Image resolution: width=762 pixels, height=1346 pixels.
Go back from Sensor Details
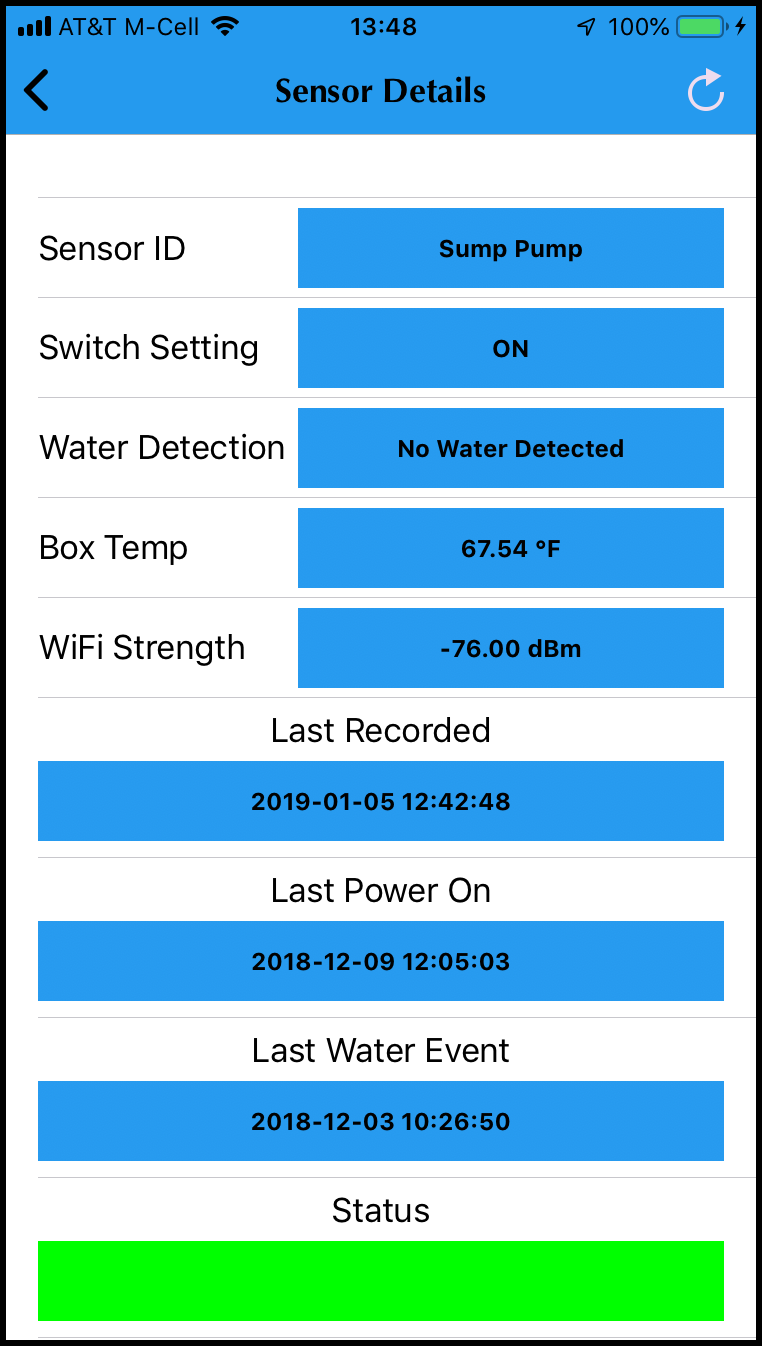pyautogui.click(x=36, y=91)
